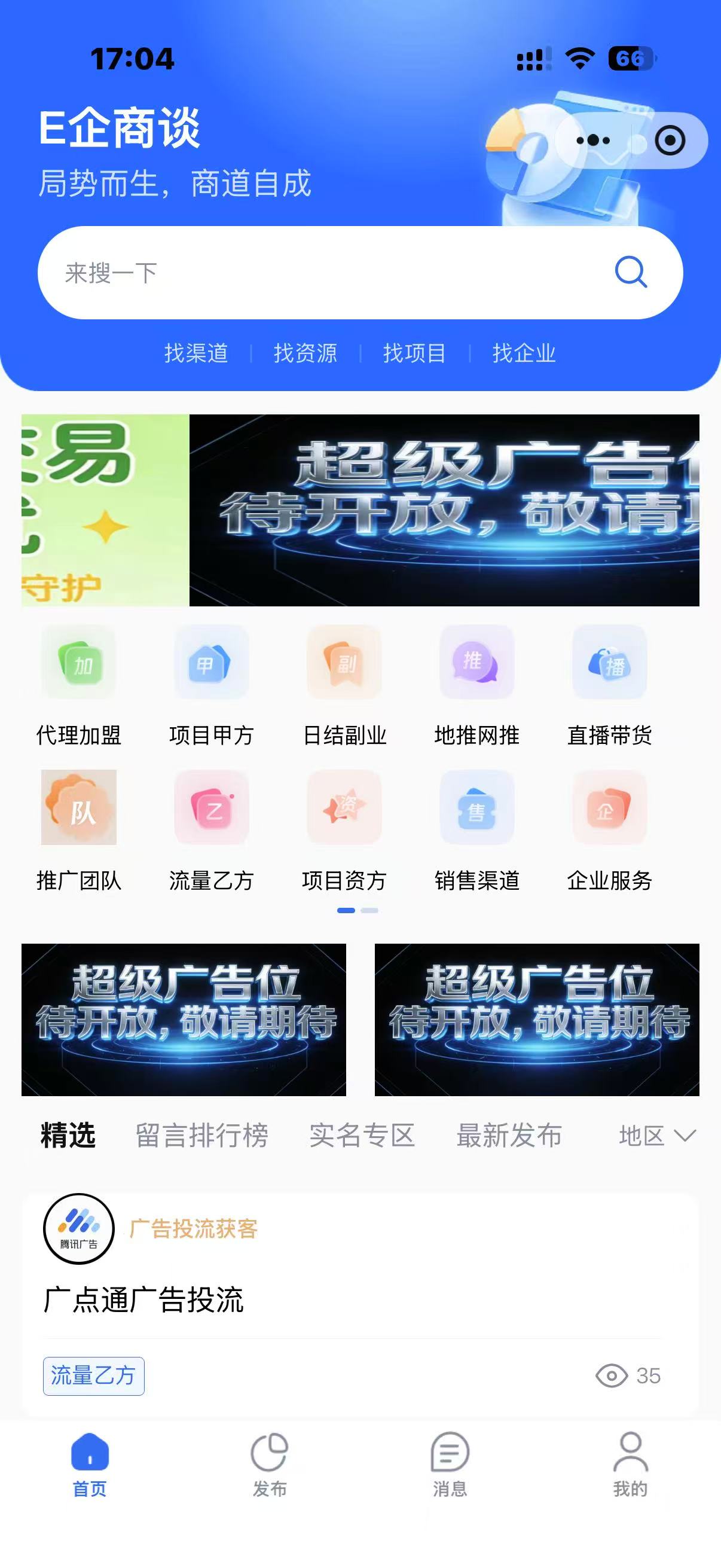Switch to the 最新发布 tab

(x=511, y=1134)
